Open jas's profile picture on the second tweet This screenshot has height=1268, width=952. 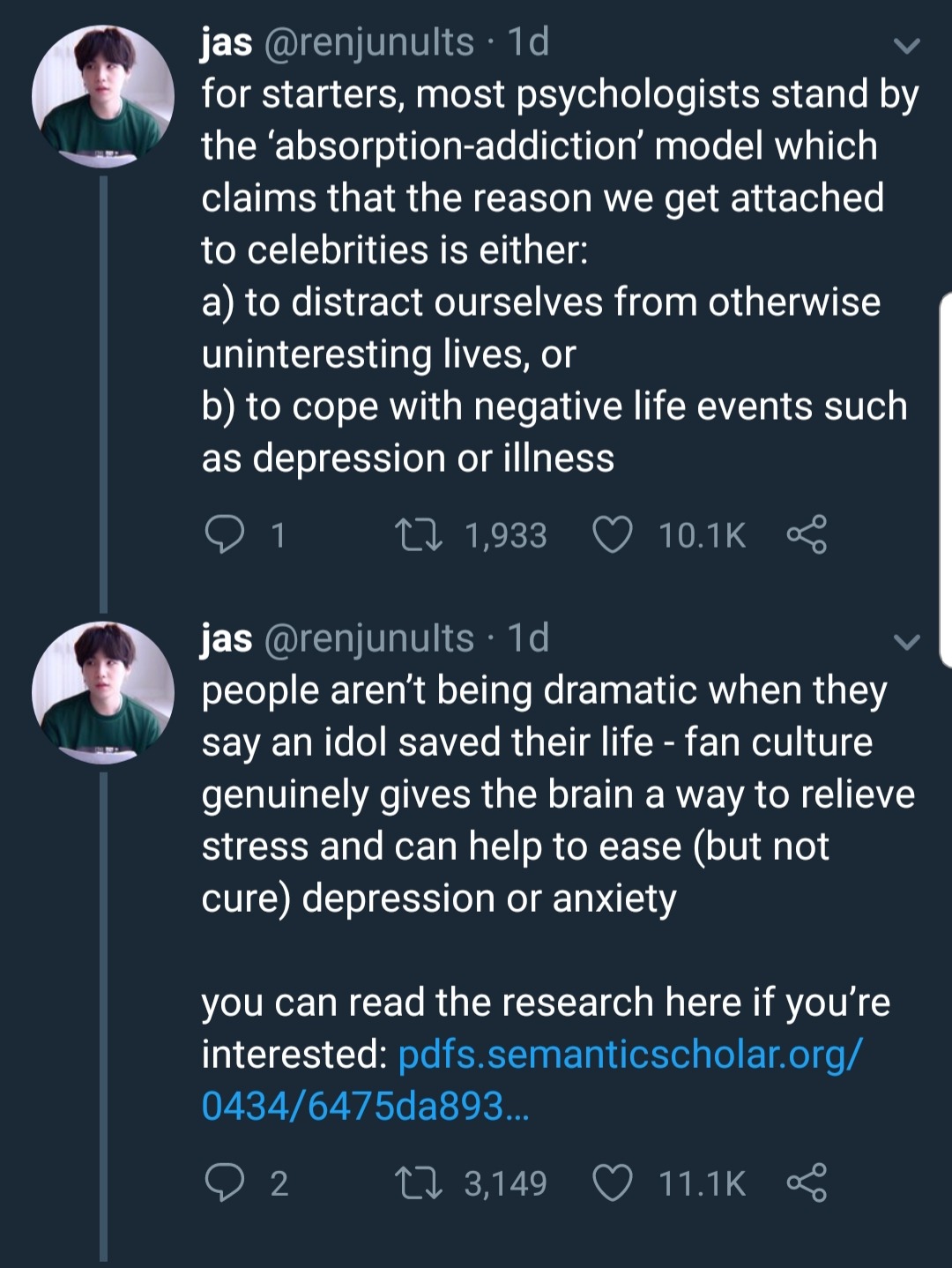(103, 692)
